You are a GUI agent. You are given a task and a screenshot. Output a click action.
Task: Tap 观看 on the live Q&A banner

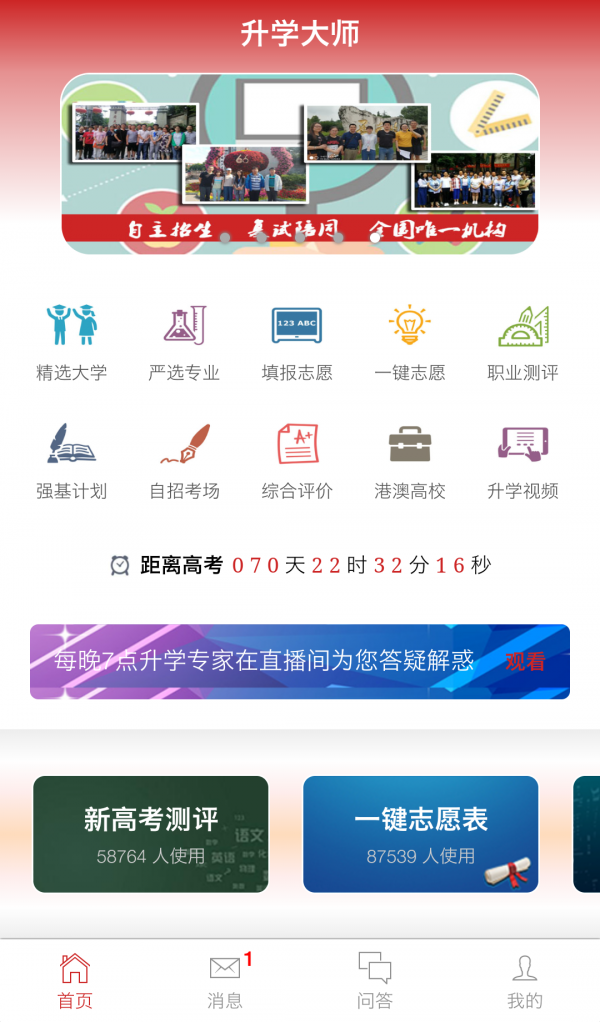click(x=525, y=661)
